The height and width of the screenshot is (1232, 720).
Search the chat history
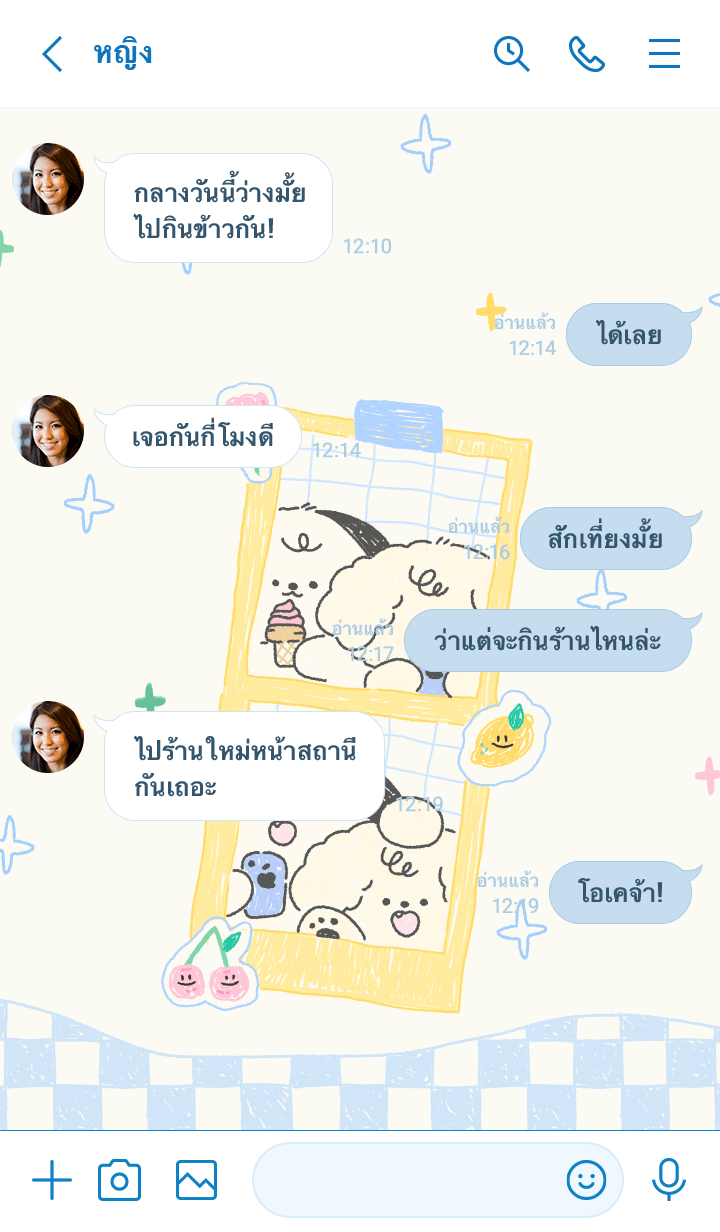point(511,54)
